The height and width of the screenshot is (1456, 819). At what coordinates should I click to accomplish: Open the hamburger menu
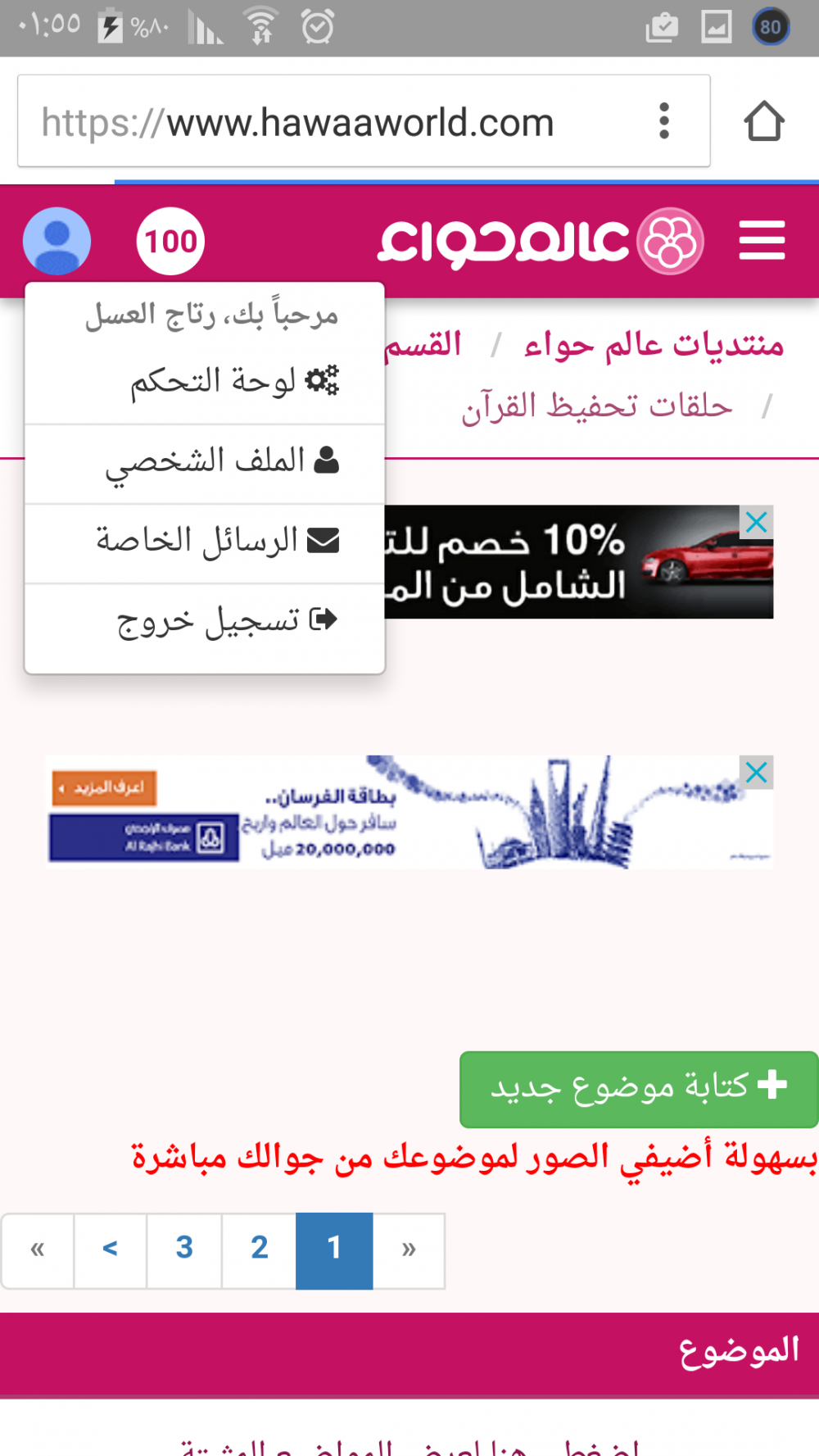(x=762, y=241)
